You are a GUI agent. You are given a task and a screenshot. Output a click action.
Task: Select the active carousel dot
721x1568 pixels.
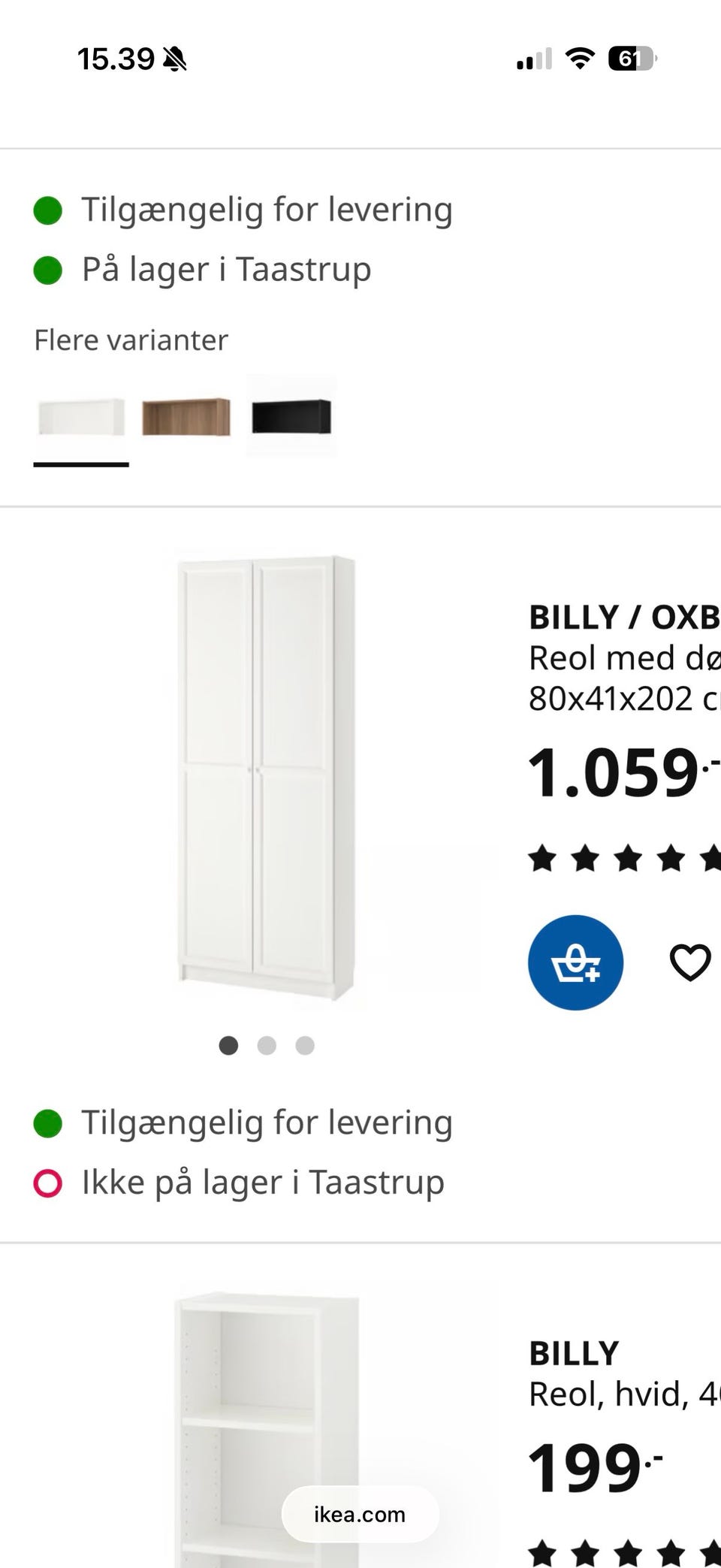229,1046
